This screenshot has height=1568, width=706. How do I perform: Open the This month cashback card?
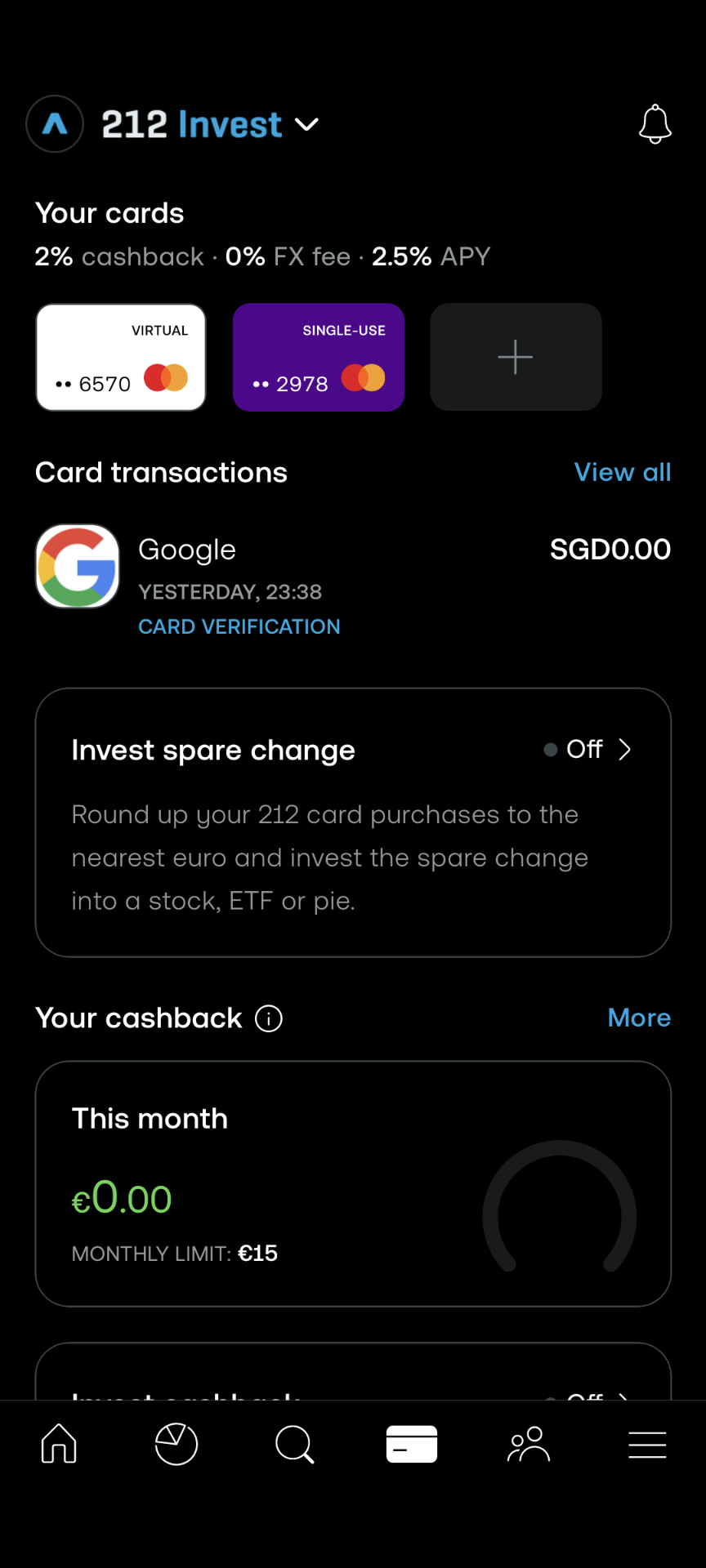pyautogui.click(x=353, y=1183)
